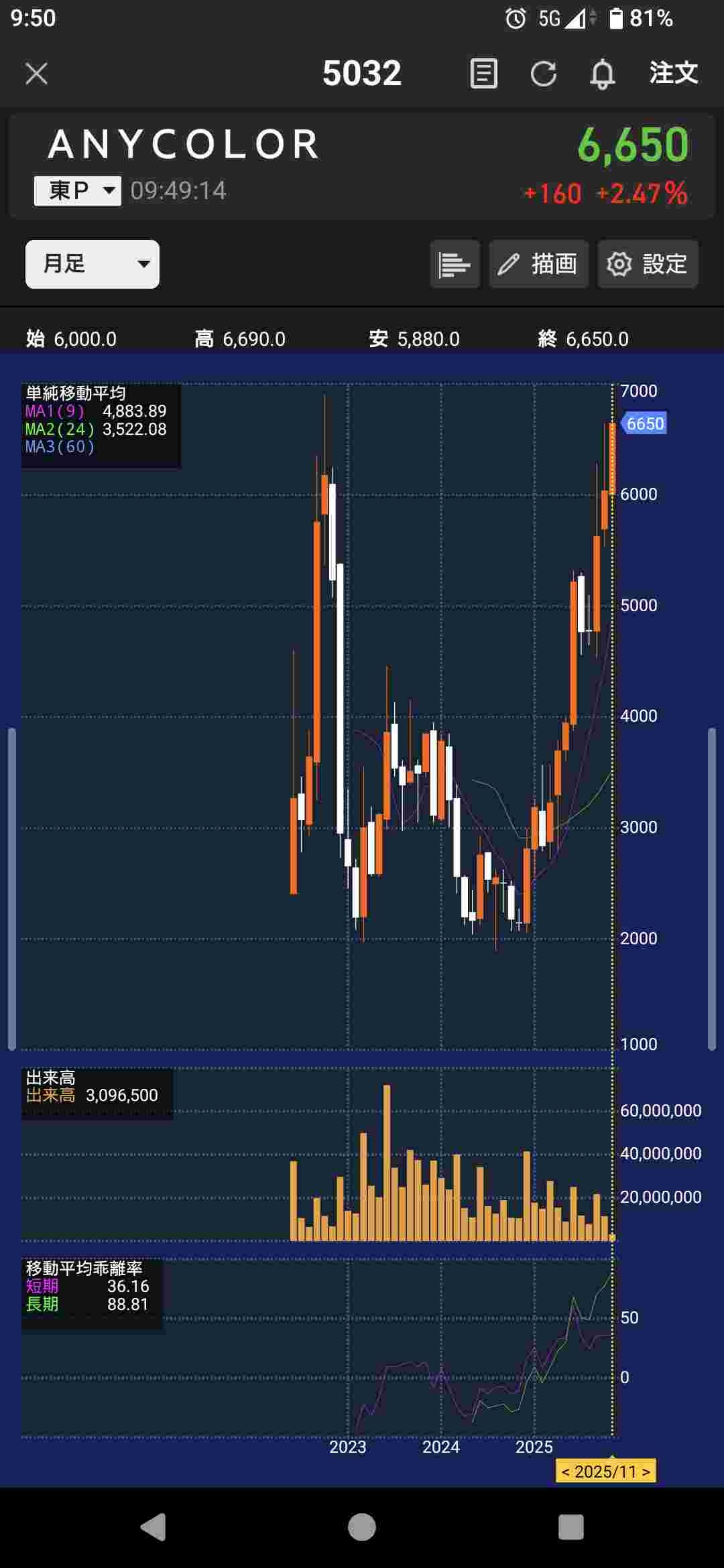Open the 描画 drawing tool
Image resolution: width=724 pixels, height=1568 pixels.
click(538, 264)
